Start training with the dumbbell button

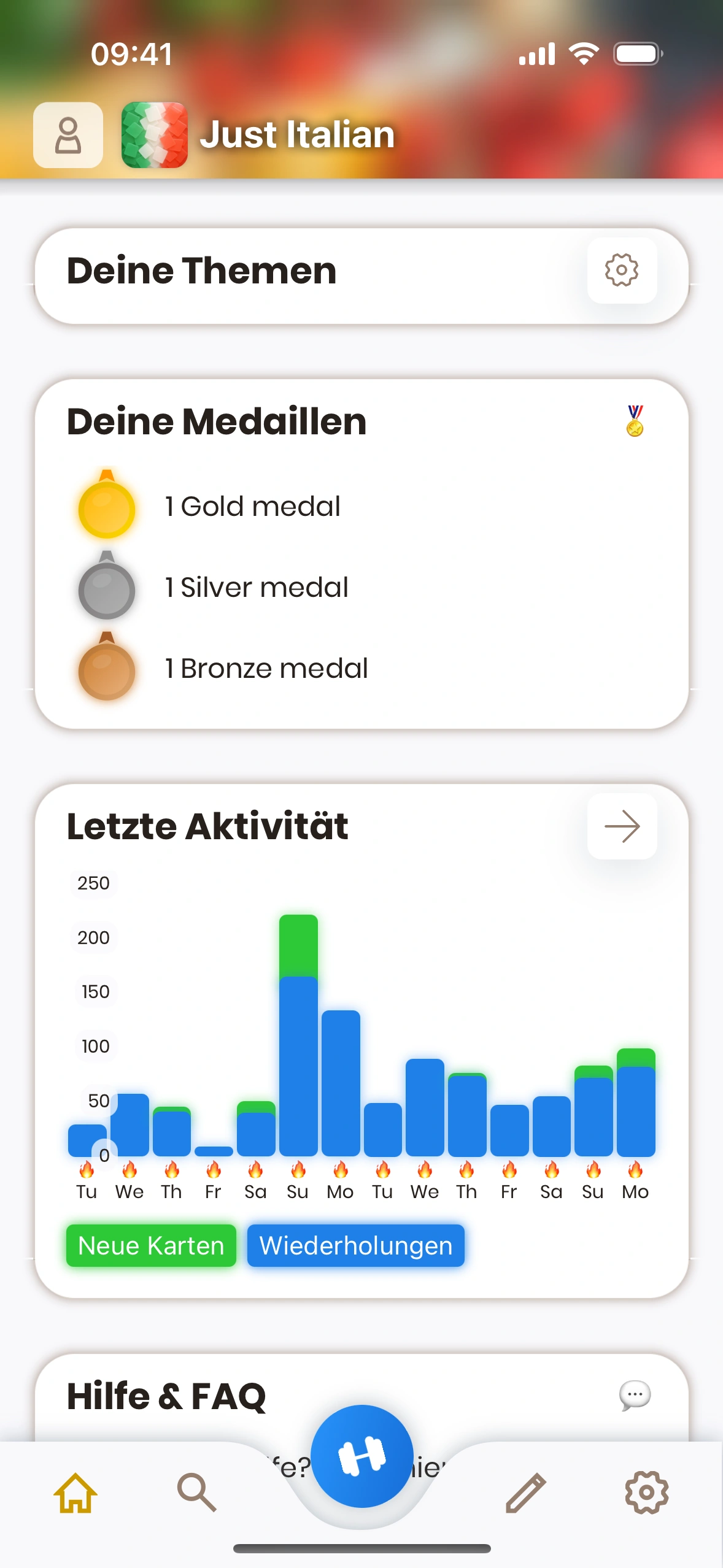click(x=361, y=1456)
